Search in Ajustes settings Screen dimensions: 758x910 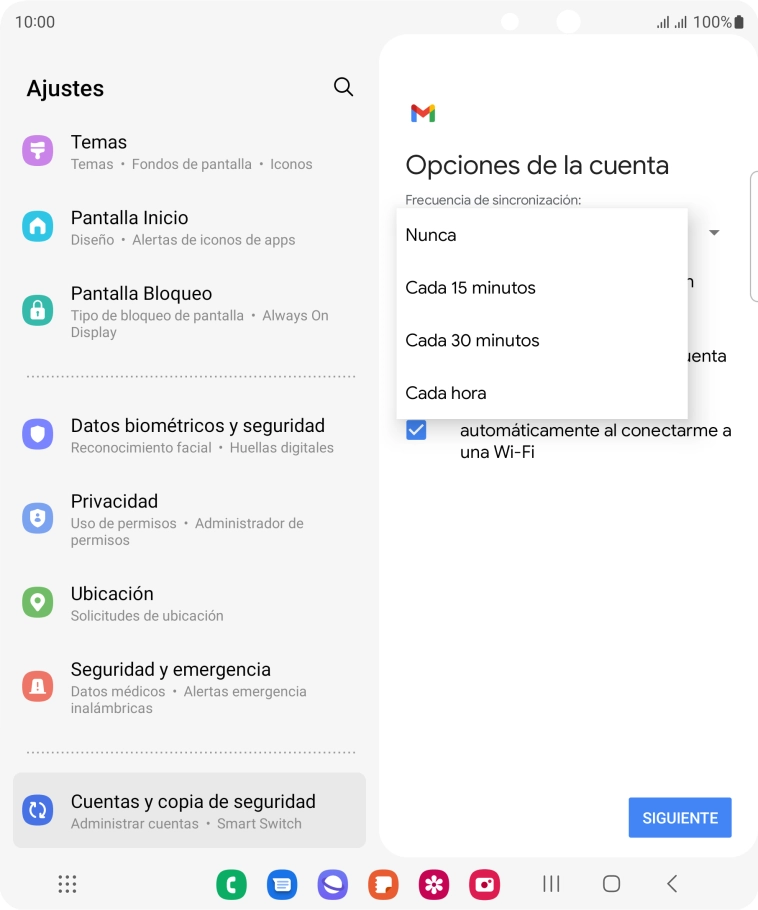click(343, 87)
